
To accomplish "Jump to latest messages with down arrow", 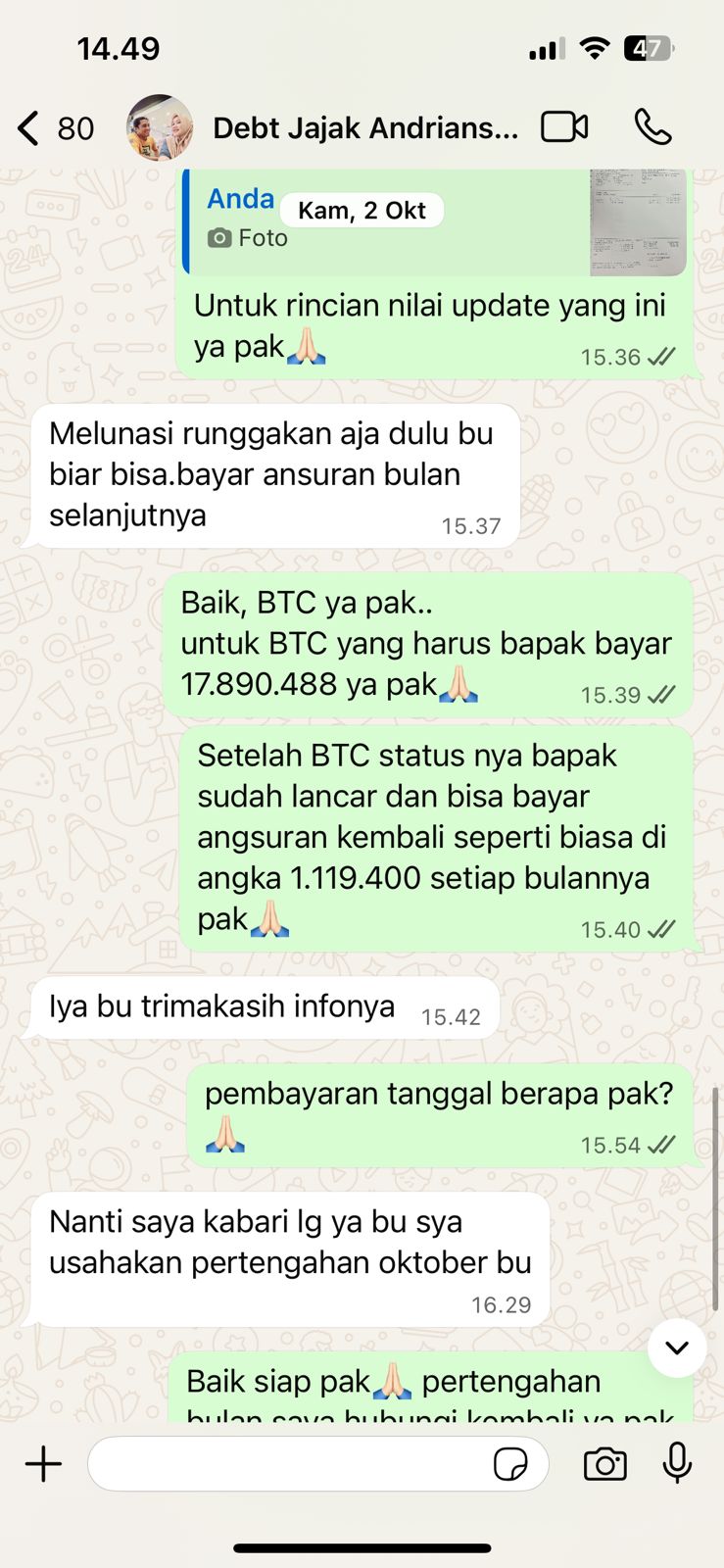I will (677, 1347).
